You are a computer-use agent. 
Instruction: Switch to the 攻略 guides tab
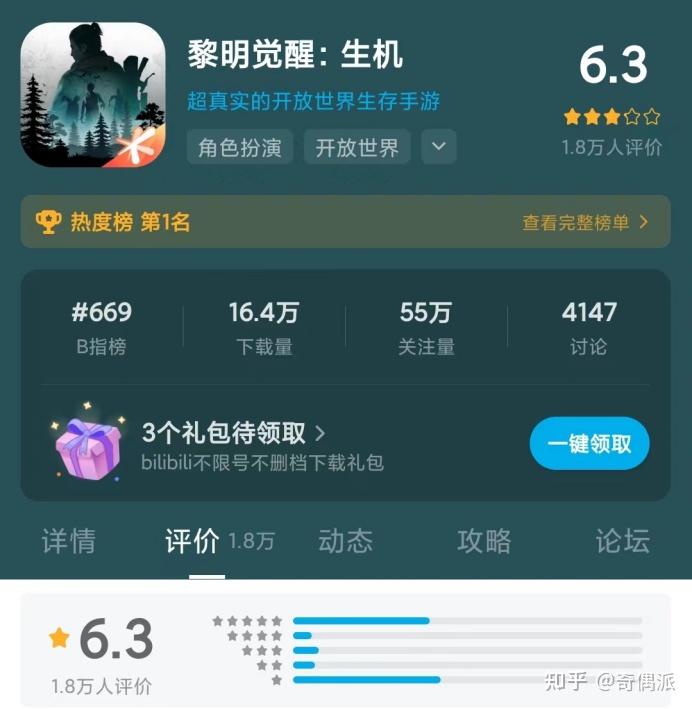pyautogui.click(x=484, y=541)
